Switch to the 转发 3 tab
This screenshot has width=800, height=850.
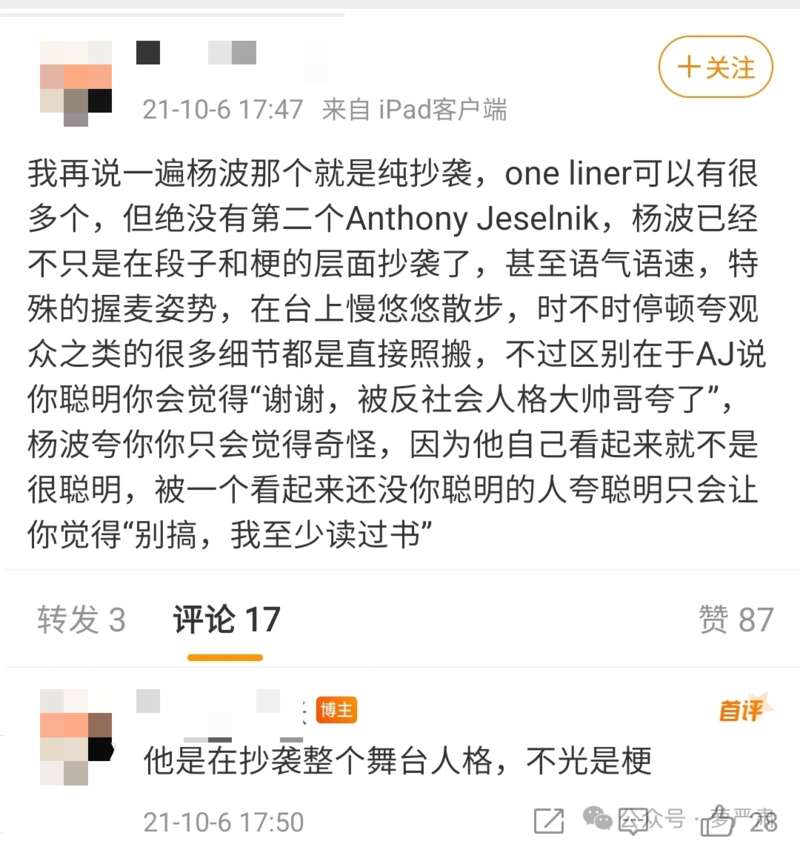(x=81, y=619)
